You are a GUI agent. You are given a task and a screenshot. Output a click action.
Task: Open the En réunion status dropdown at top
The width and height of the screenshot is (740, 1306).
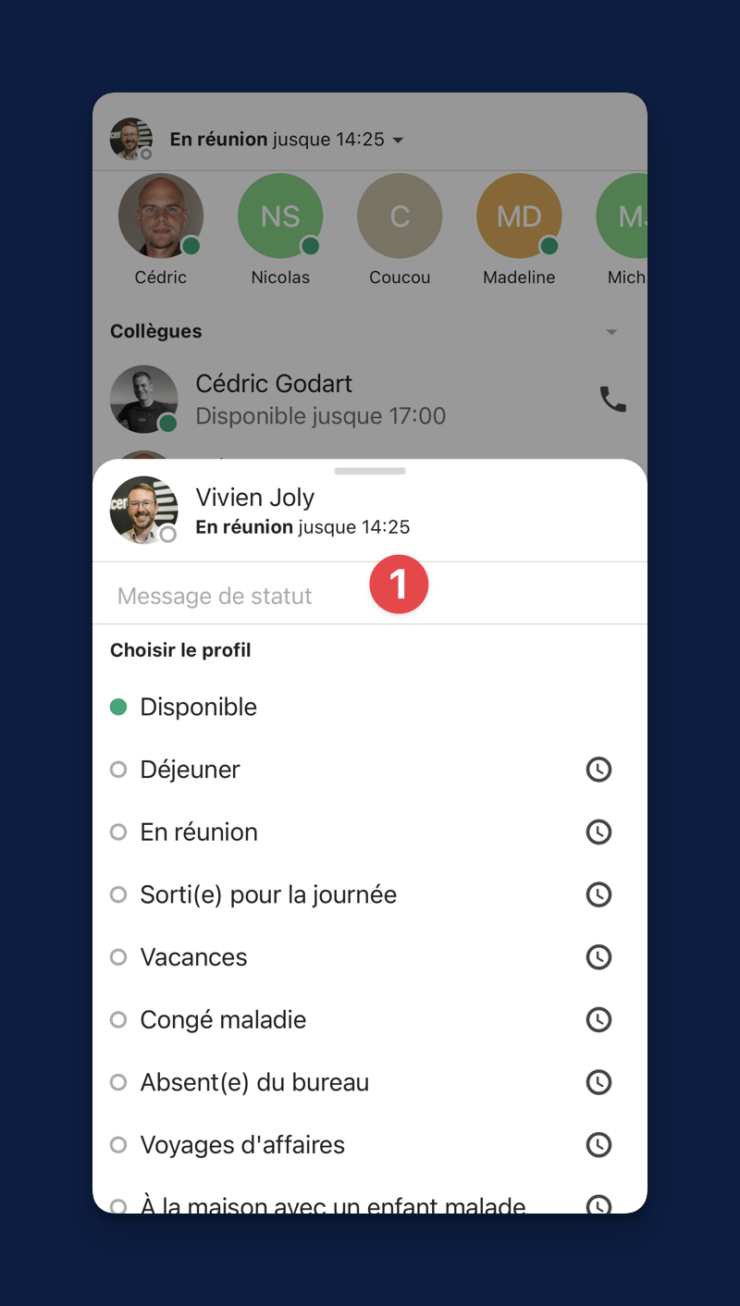397,139
